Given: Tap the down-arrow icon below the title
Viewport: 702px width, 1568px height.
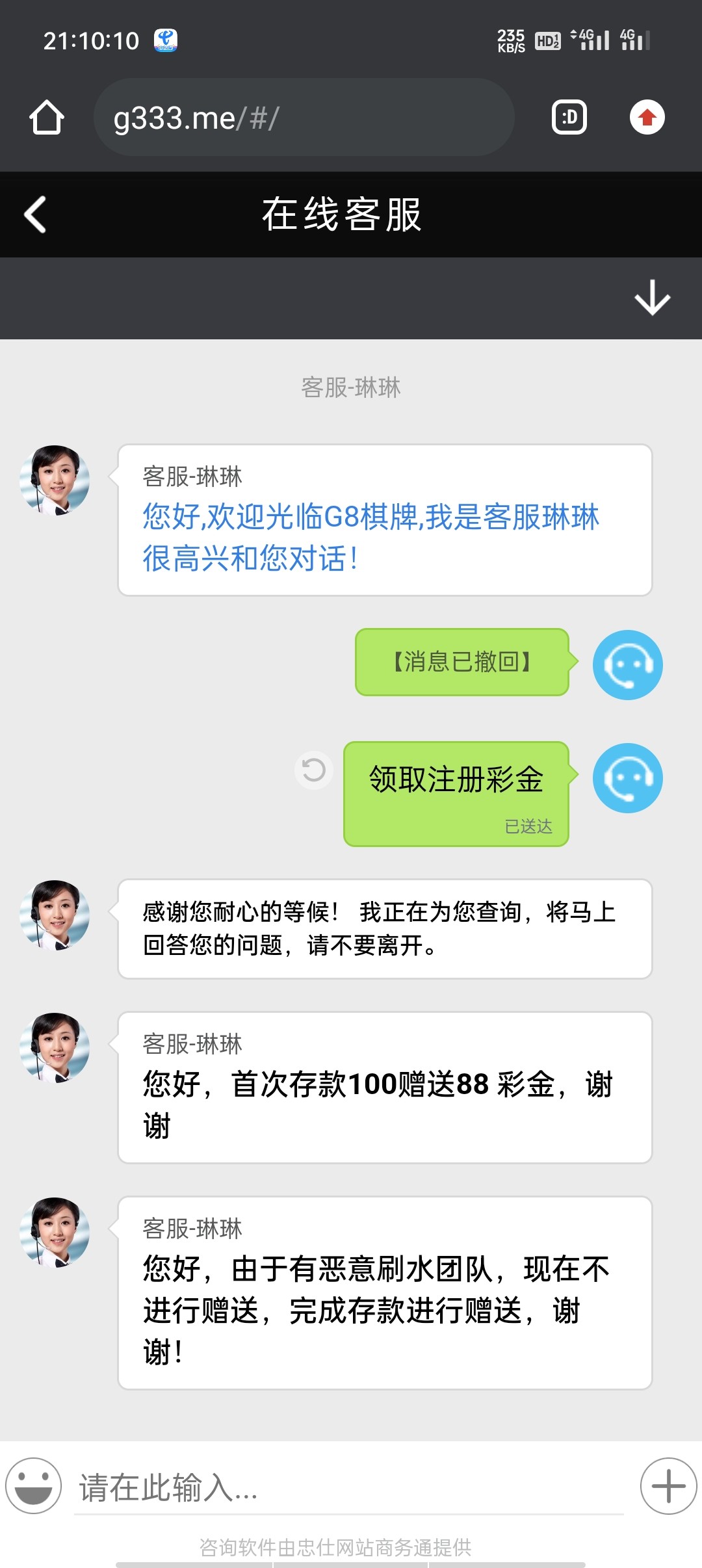Looking at the screenshot, I should [652, 298].
